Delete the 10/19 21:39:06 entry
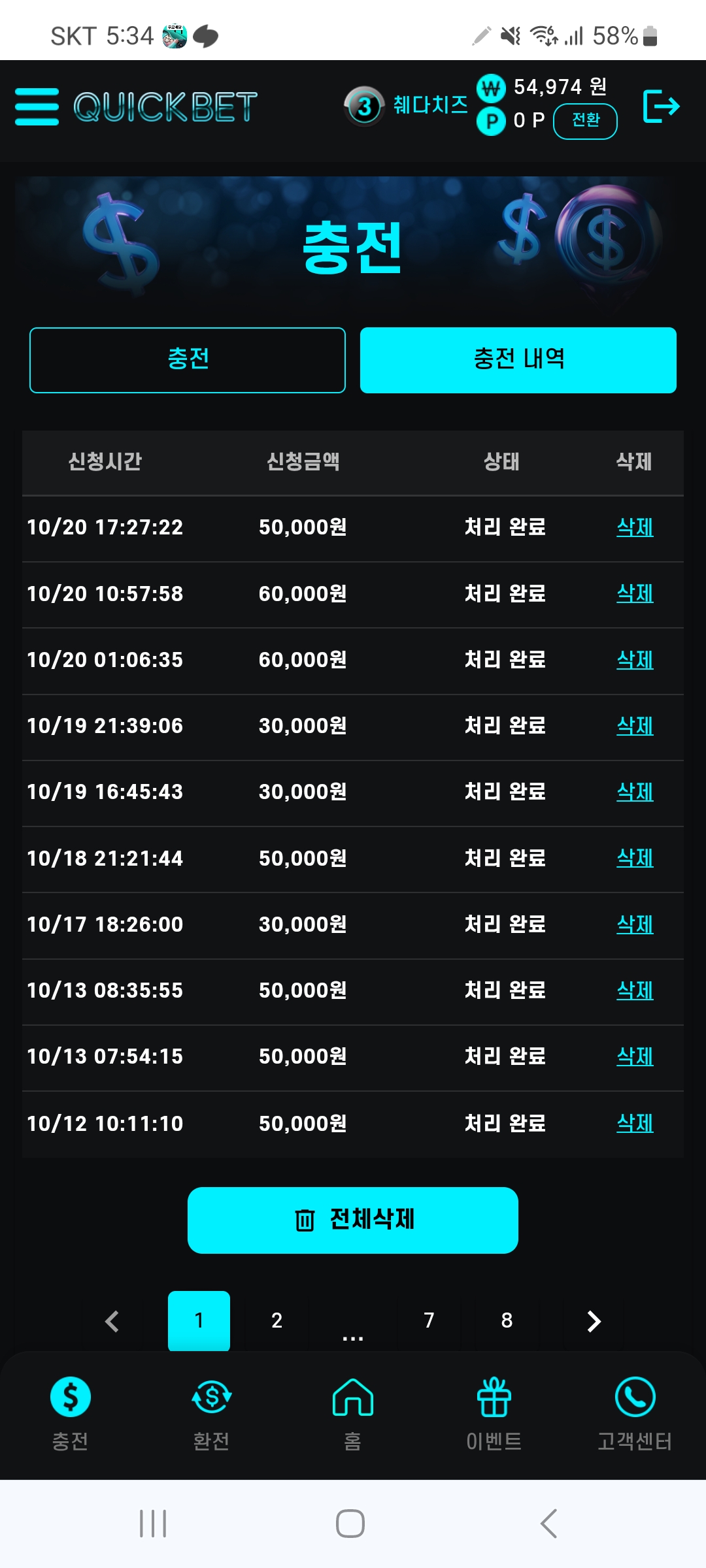This screenshot has width=706, height=1568. point(635,726)
